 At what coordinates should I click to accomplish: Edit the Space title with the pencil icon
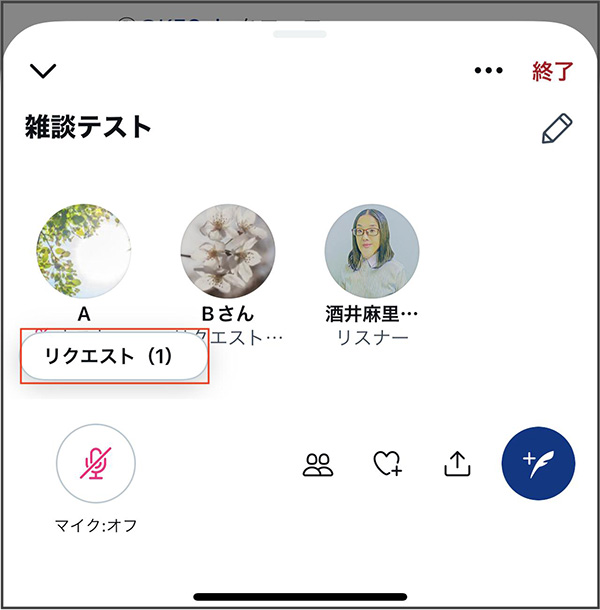tap(556, 129)
